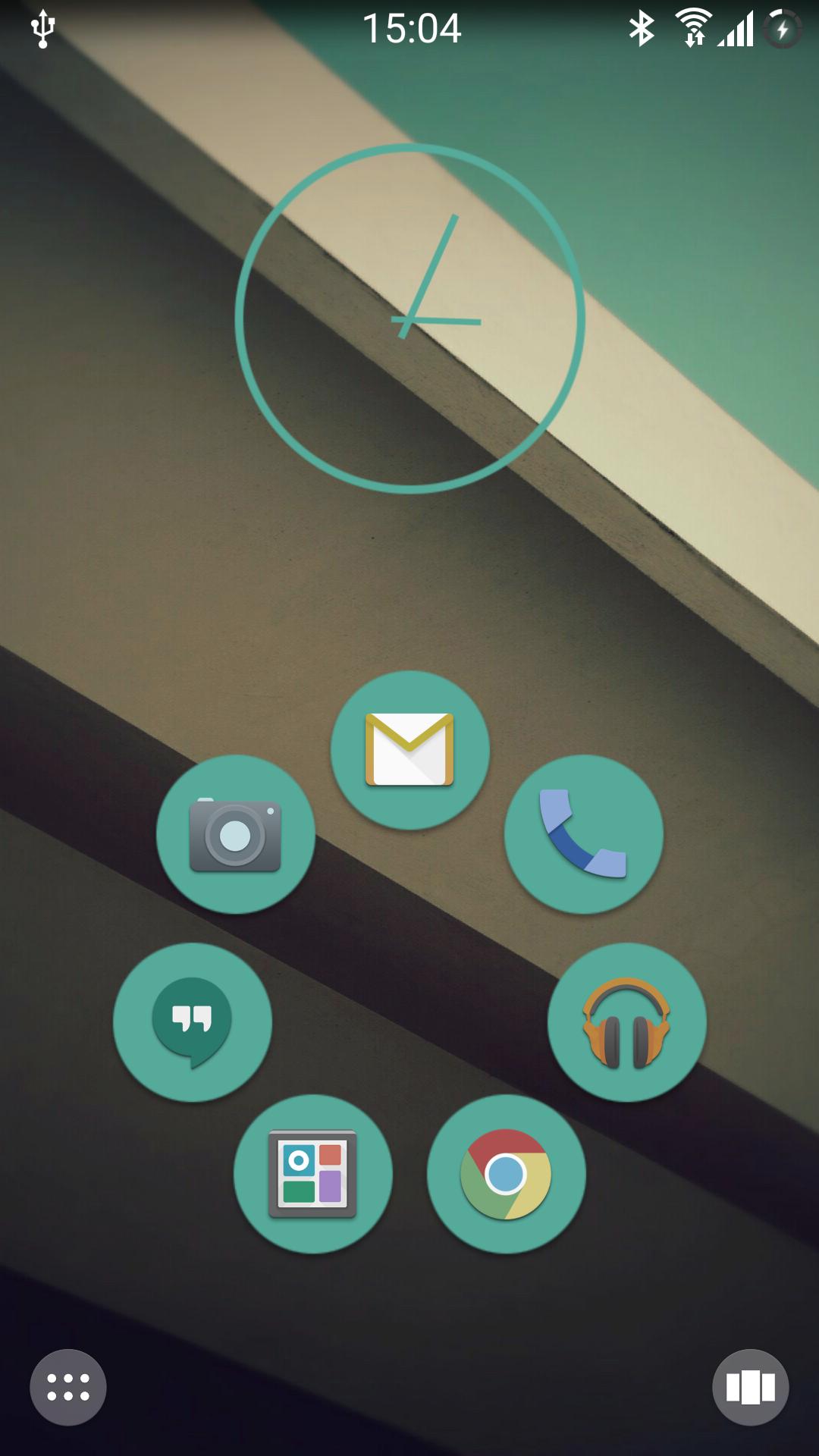Open the app drawer
Viewport: 819px width, 1456px height.
(68, 1387)
